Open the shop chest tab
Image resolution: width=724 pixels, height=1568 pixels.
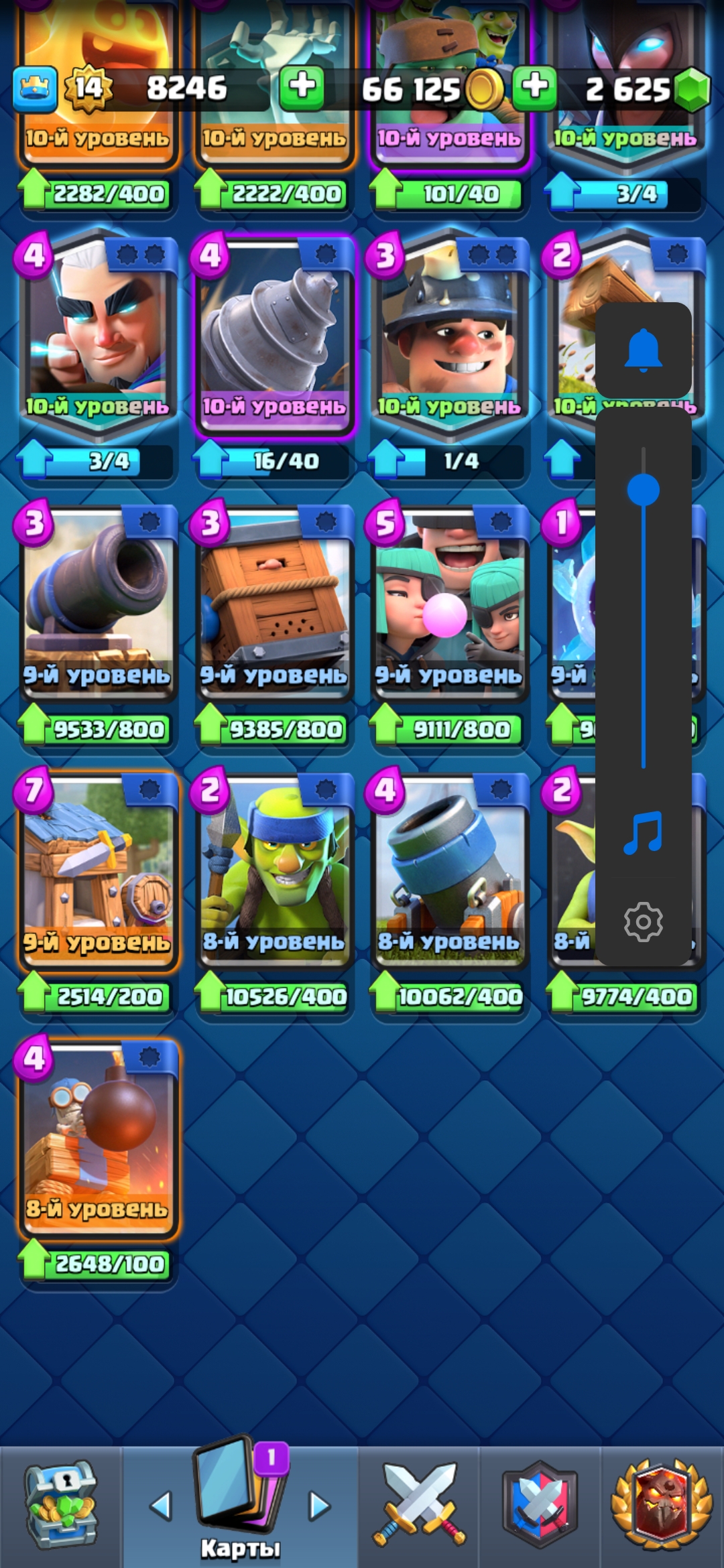click(x=61, y=1504)
